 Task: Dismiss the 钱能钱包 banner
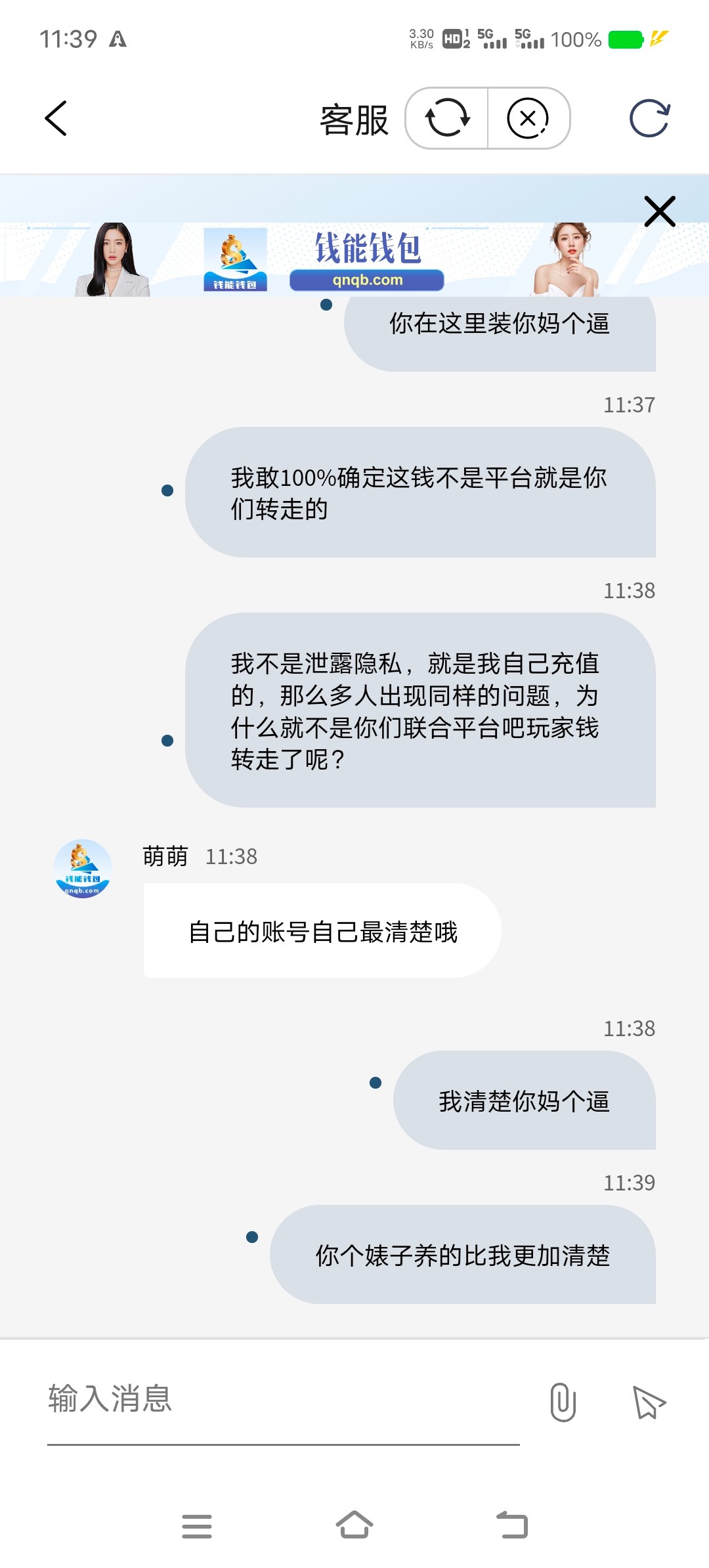tap(659, 211)
